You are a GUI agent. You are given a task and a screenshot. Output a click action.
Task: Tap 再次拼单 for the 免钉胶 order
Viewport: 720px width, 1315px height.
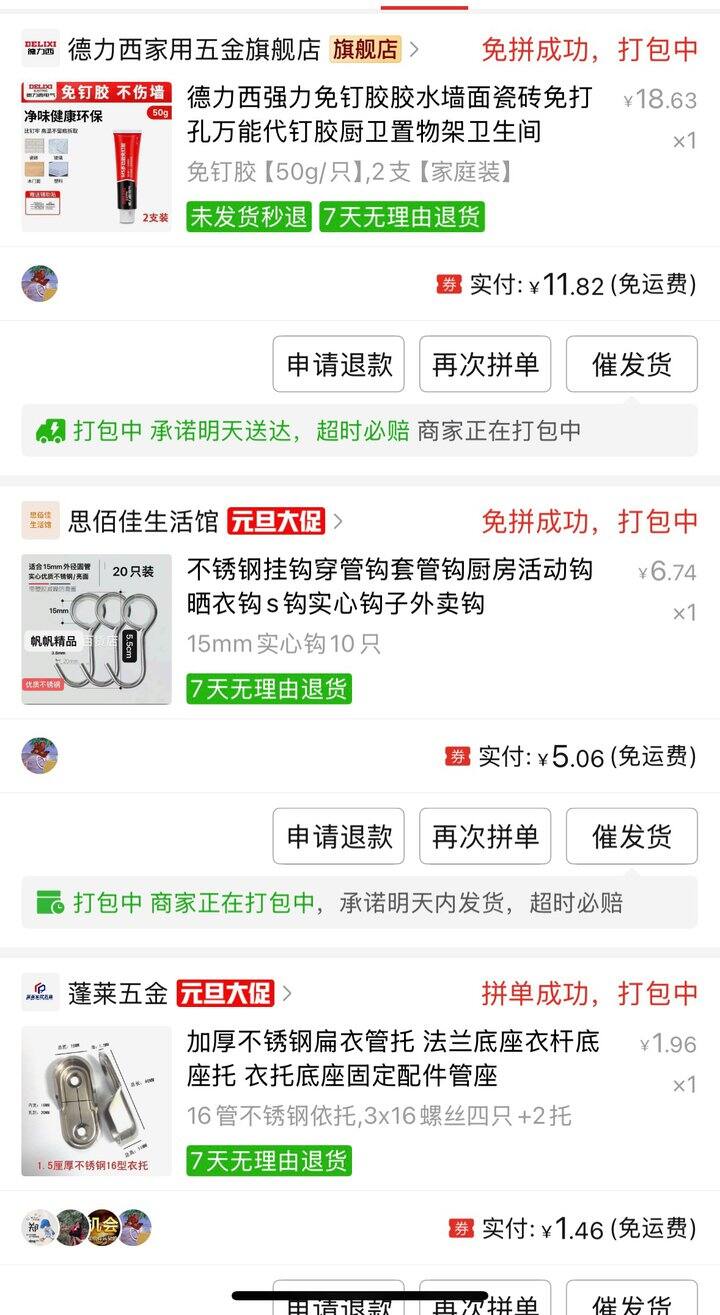coord(485,364)
